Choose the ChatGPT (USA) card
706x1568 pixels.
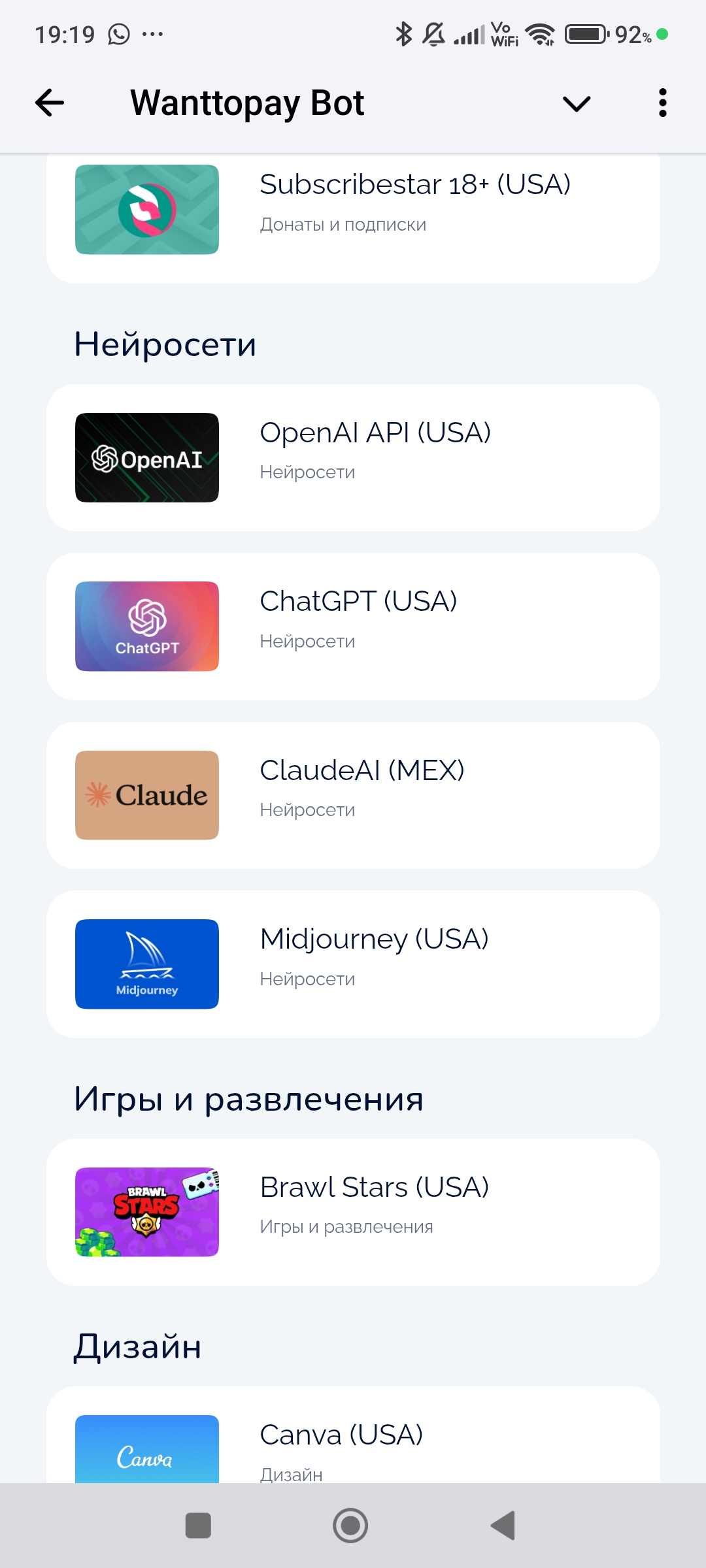[353, 626]
